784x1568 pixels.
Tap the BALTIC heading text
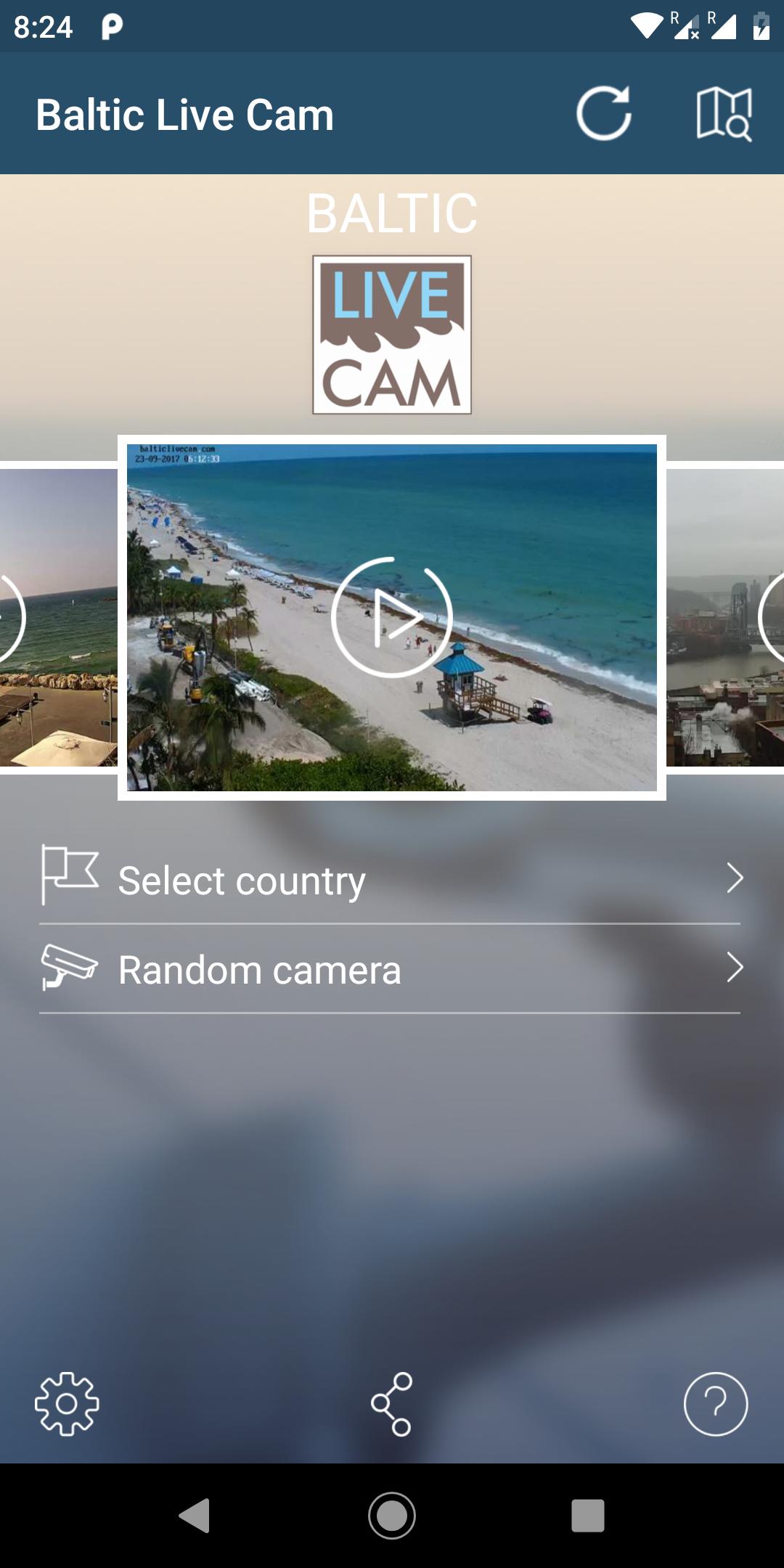392,214
